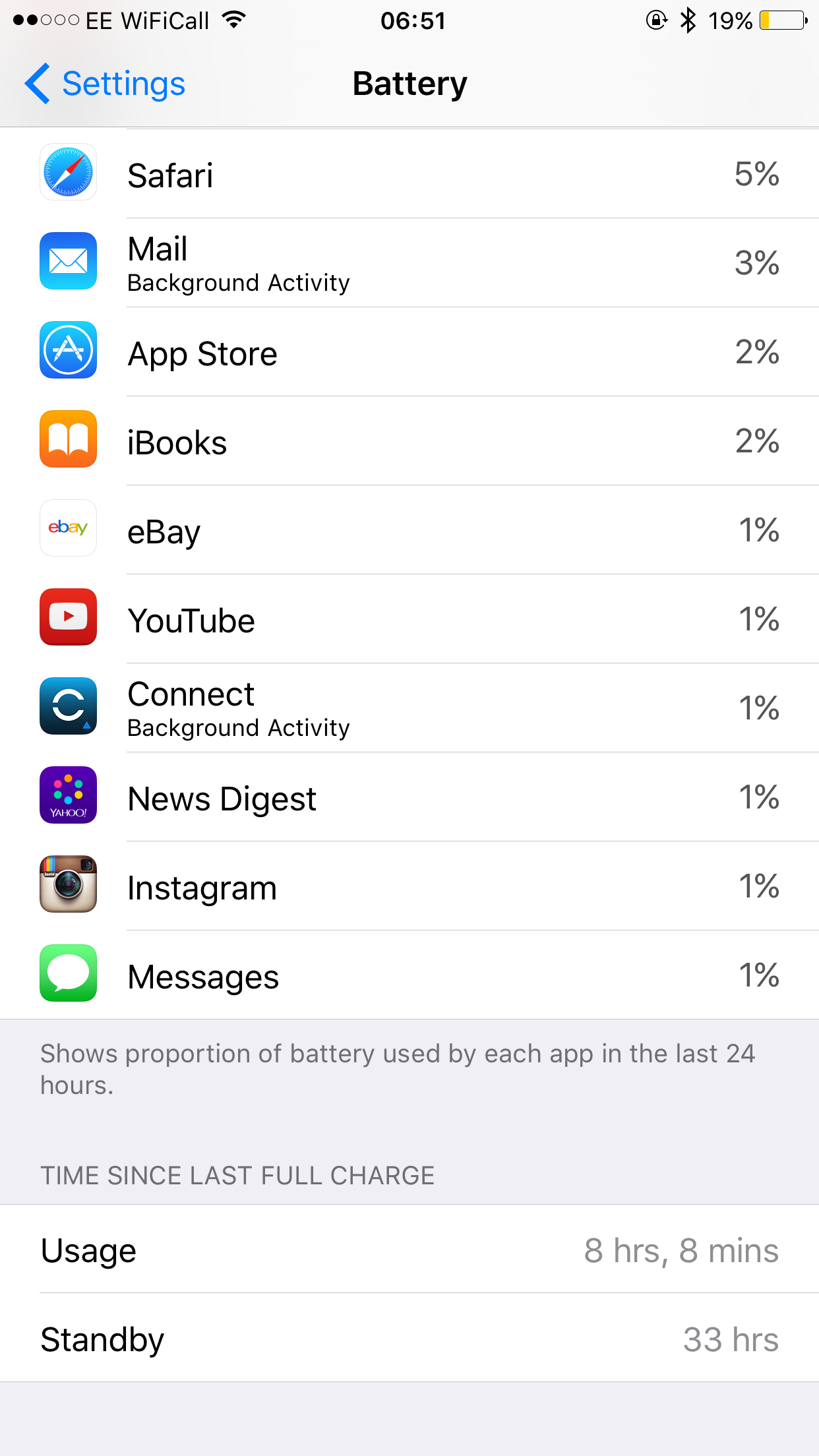The width and height of the screenshot is (819, 1456).
Task: Select the YouTube usage row
Action: click(409, 620)
